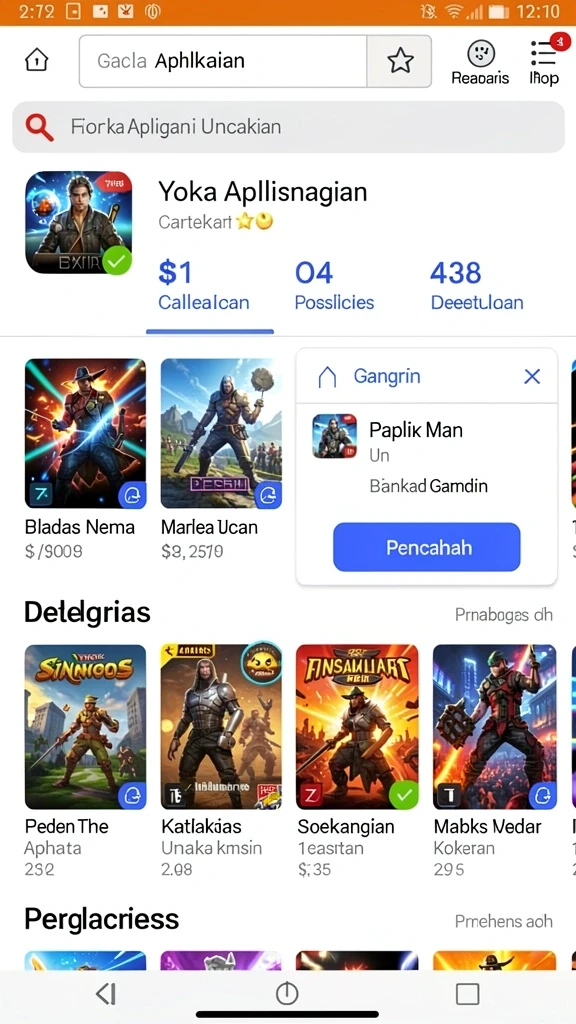Open the Ihop list menu
Screen dimensions: 576x1024
544,63
